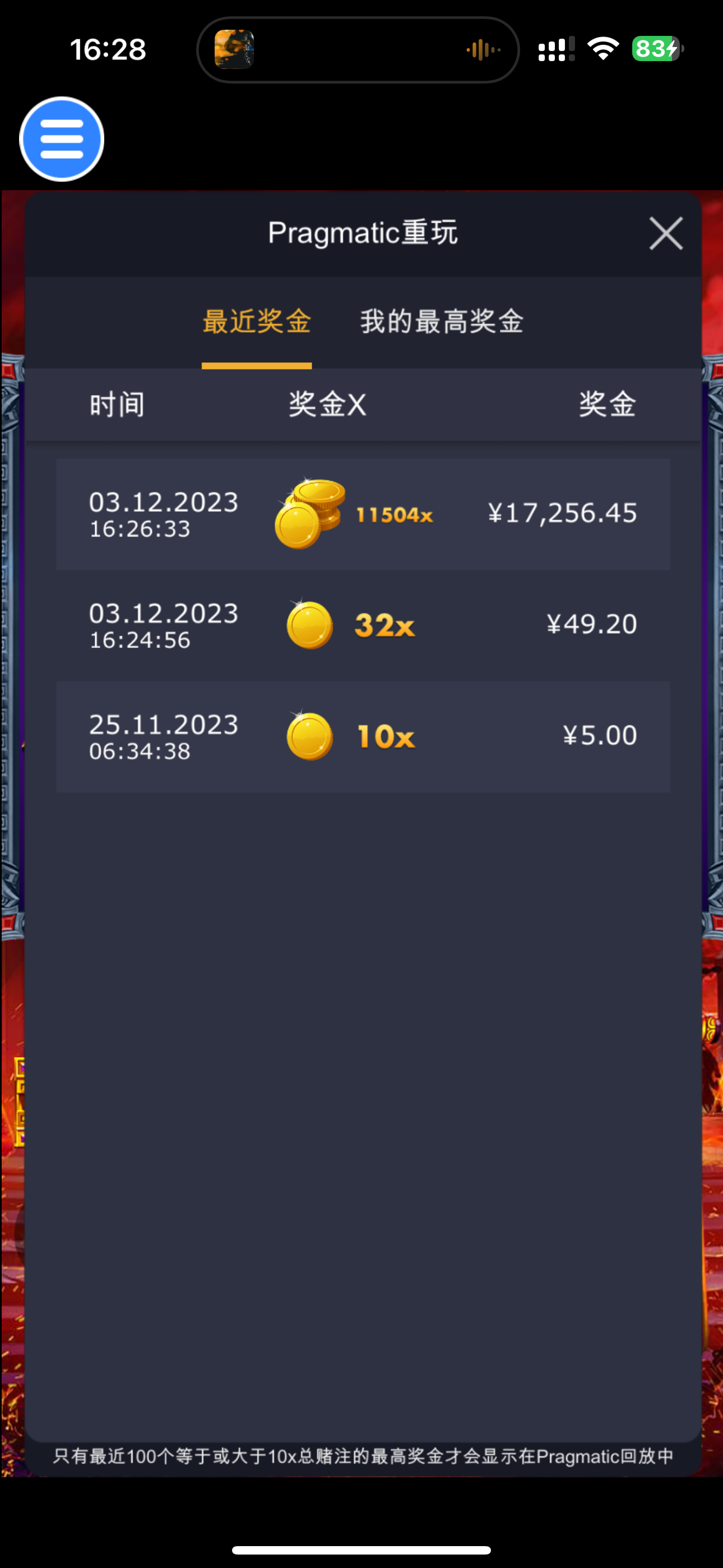
Task: Open the blue hamburger menu button
Action: 62,139
